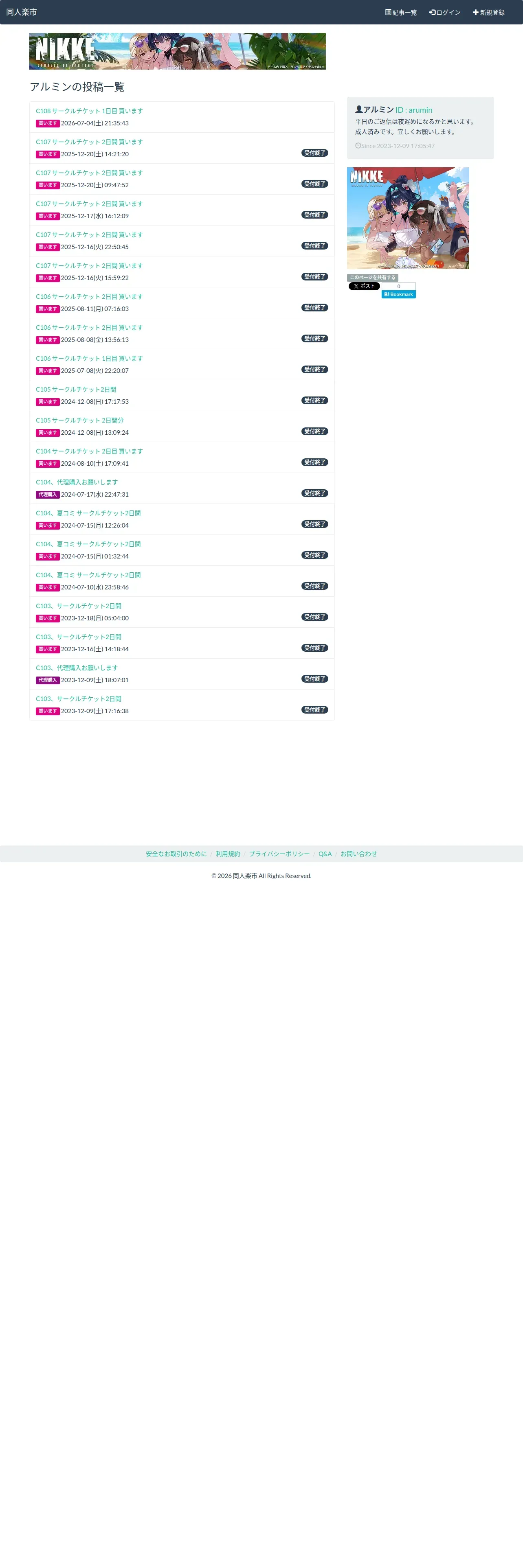Open the C106 サークルチケット 1日目 買います post

pos(89,359)
